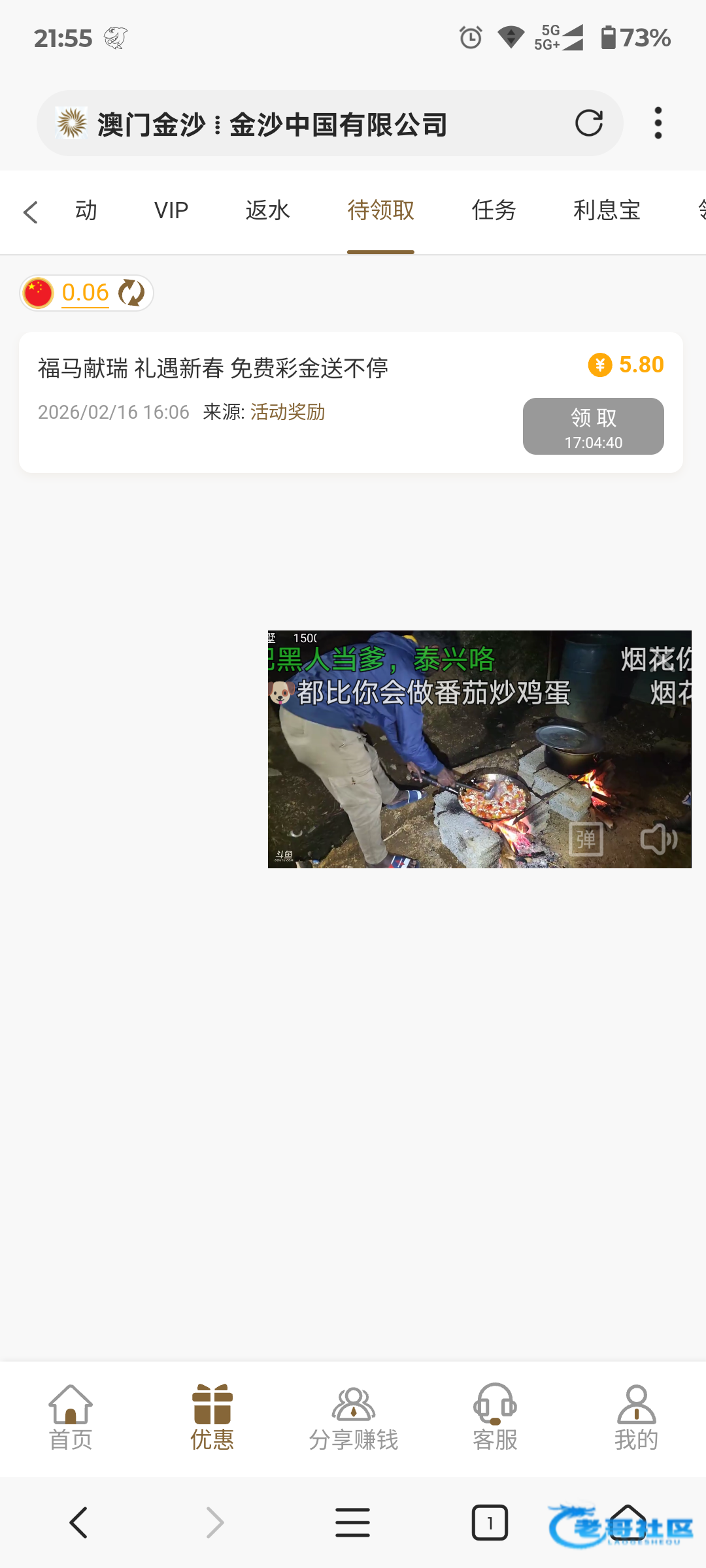Go to the 首页 tab

point(71,1417)
